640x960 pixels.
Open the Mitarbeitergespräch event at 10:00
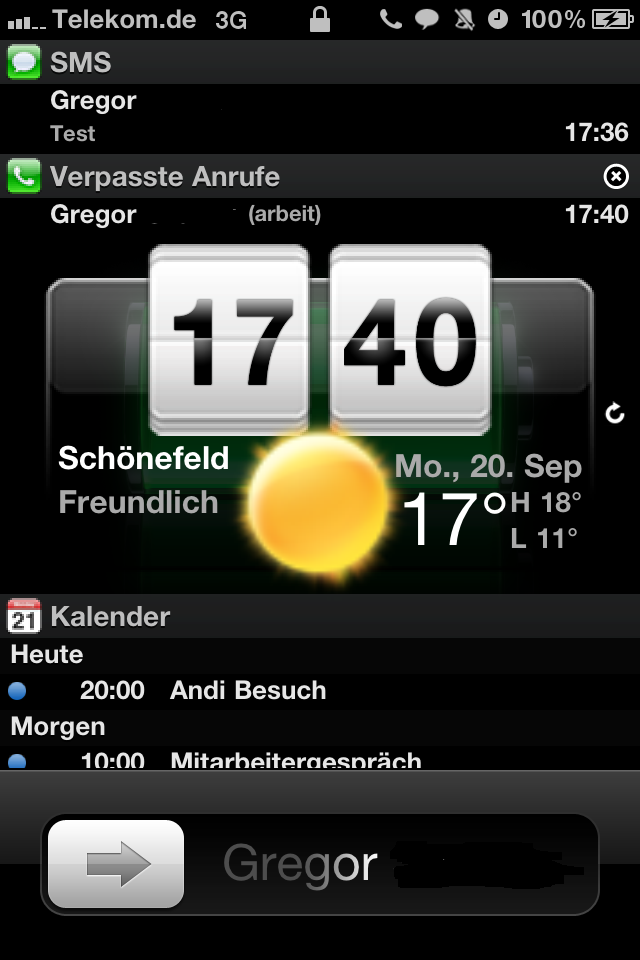pos(320,760)
